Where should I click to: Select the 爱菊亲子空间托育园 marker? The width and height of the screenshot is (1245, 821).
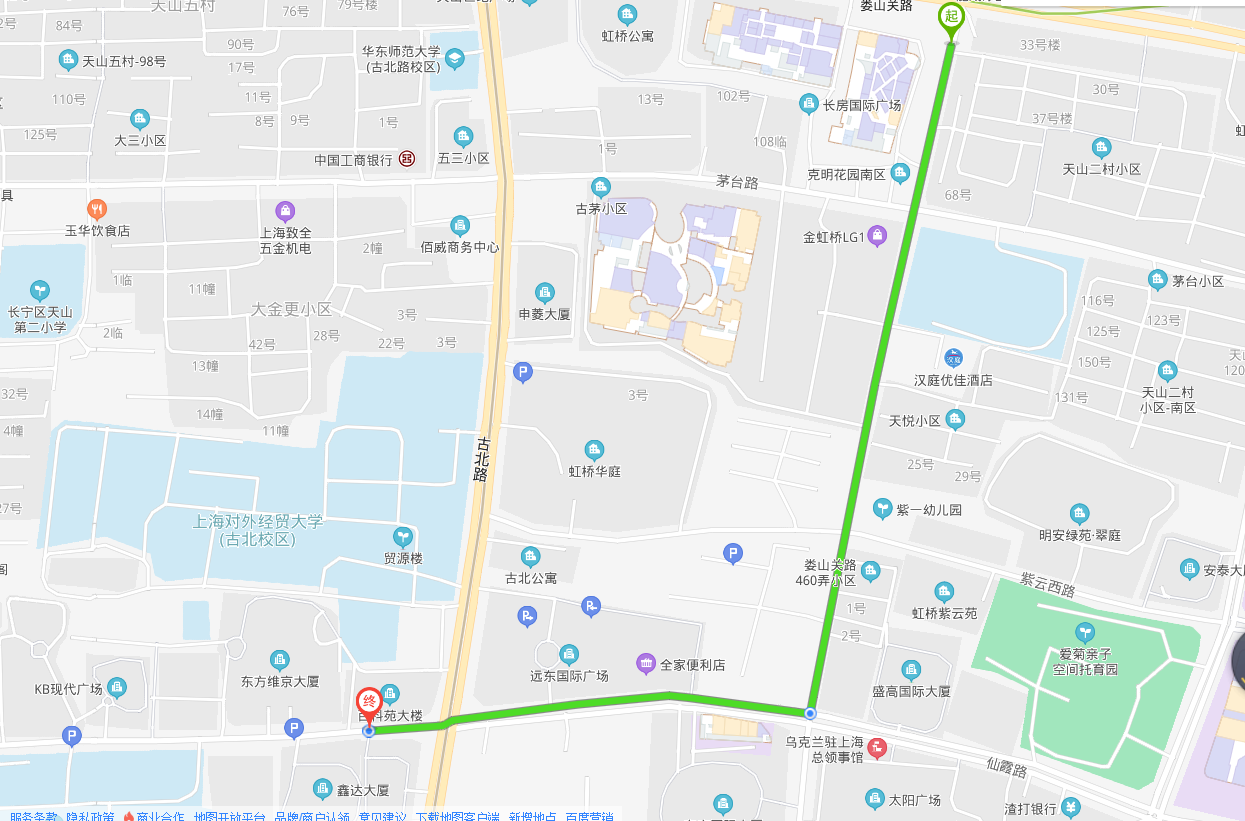point(1085,632)
